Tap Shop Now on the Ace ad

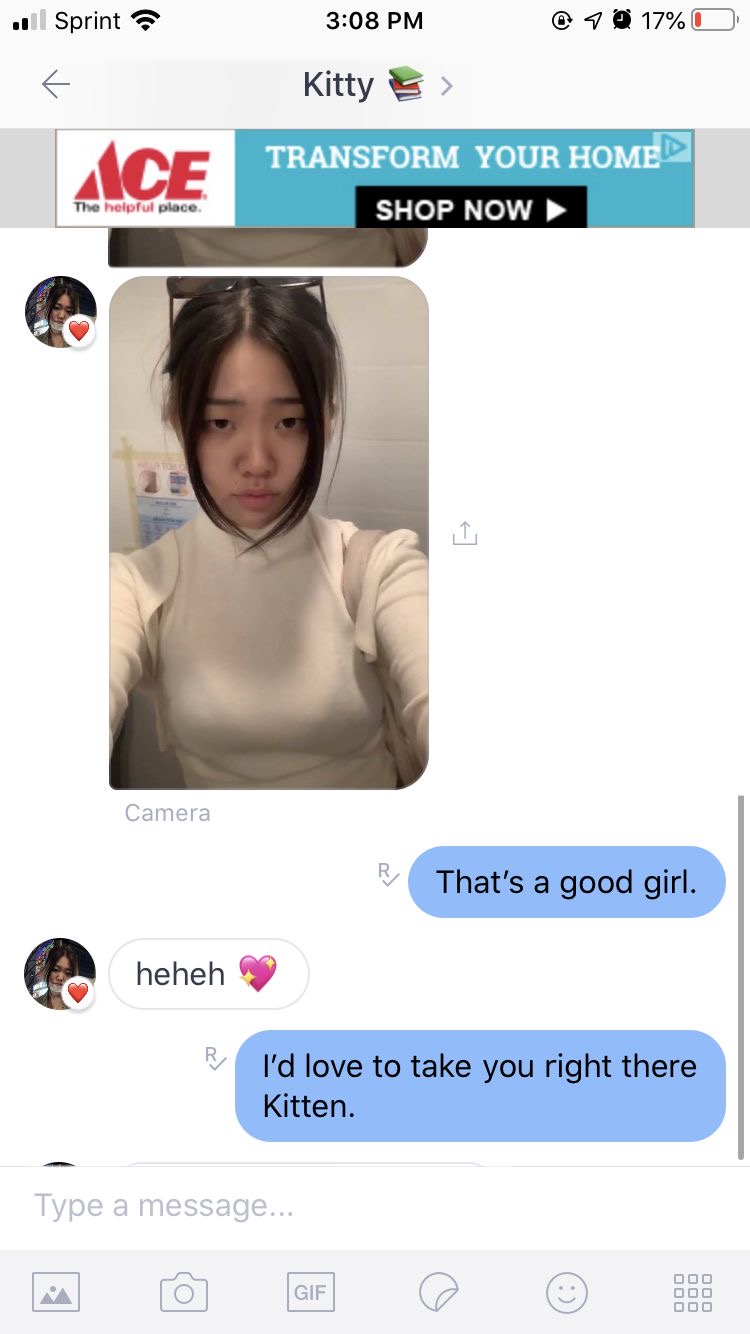click(x=470, y=209)
